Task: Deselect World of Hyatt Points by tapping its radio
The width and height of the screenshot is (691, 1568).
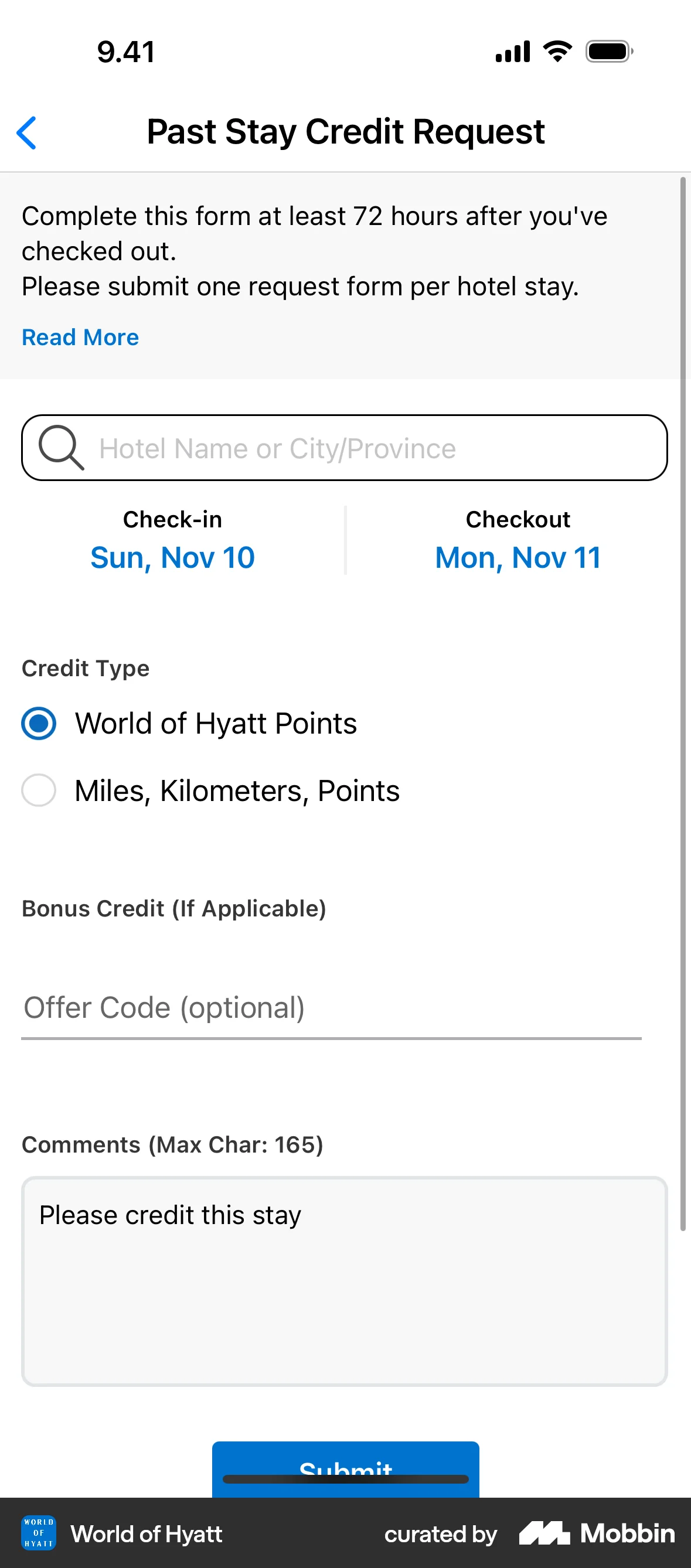Action: pos(38,723)
